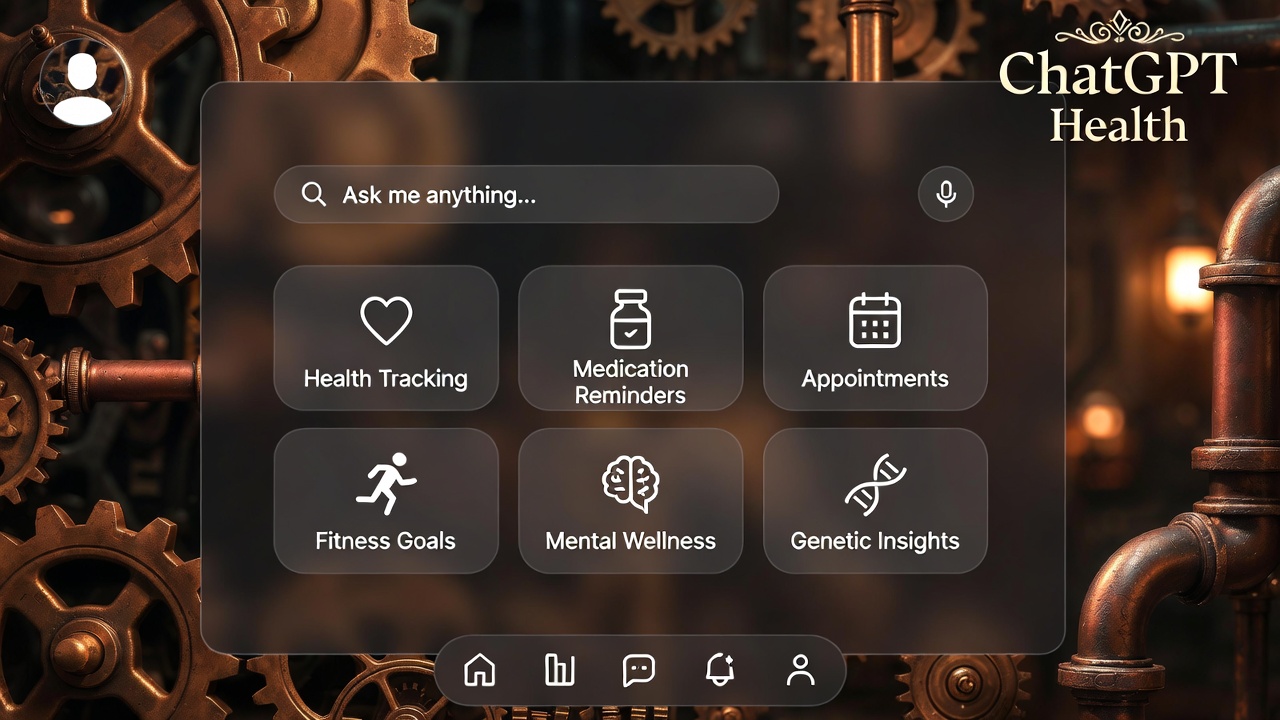Tap the Ask me anything search field

point(526,194)
